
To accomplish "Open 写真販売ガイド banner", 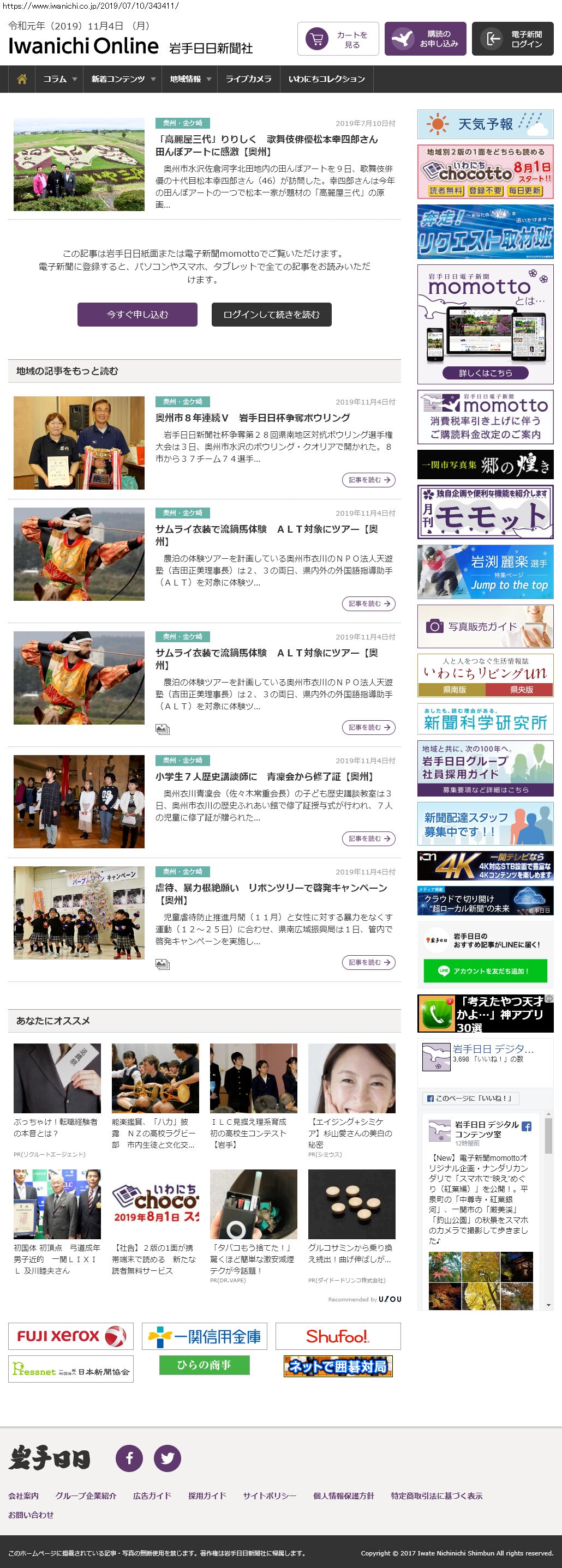I will point(485,626).
